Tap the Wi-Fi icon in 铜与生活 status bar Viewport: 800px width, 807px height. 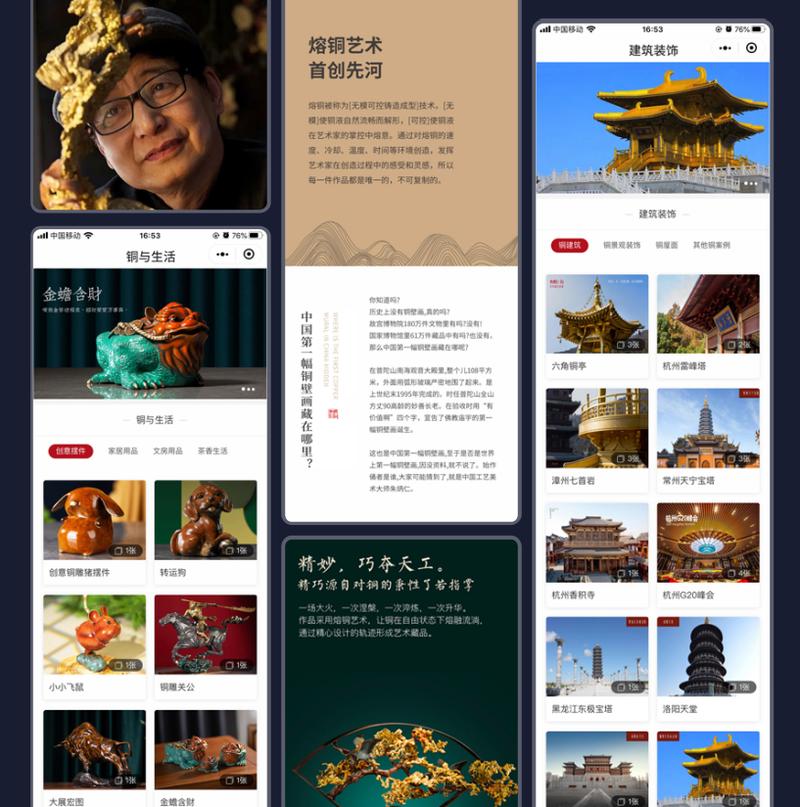[89, 235]
